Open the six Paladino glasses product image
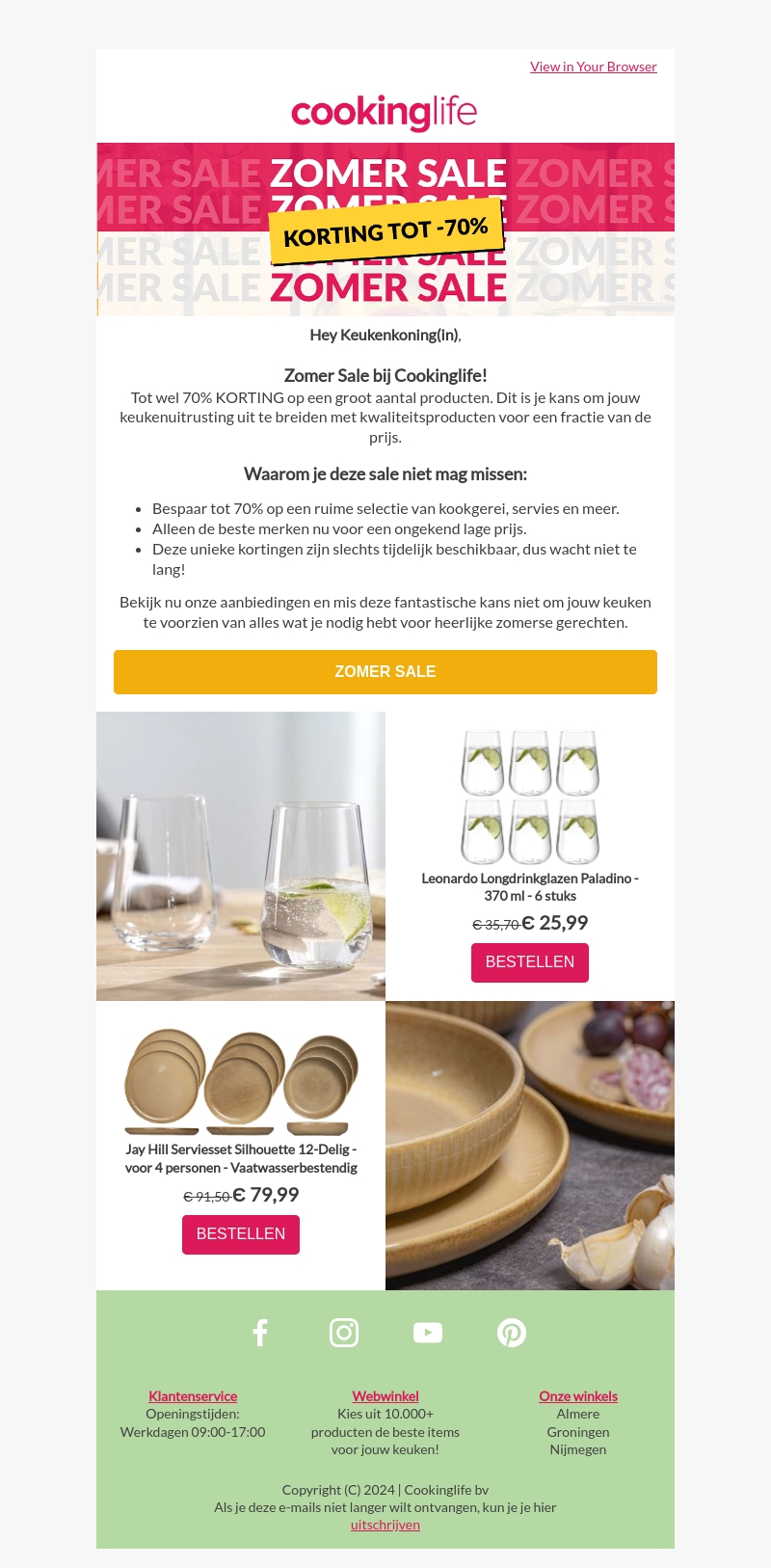This screenshot has width=771, height=1568. point(530,798)
